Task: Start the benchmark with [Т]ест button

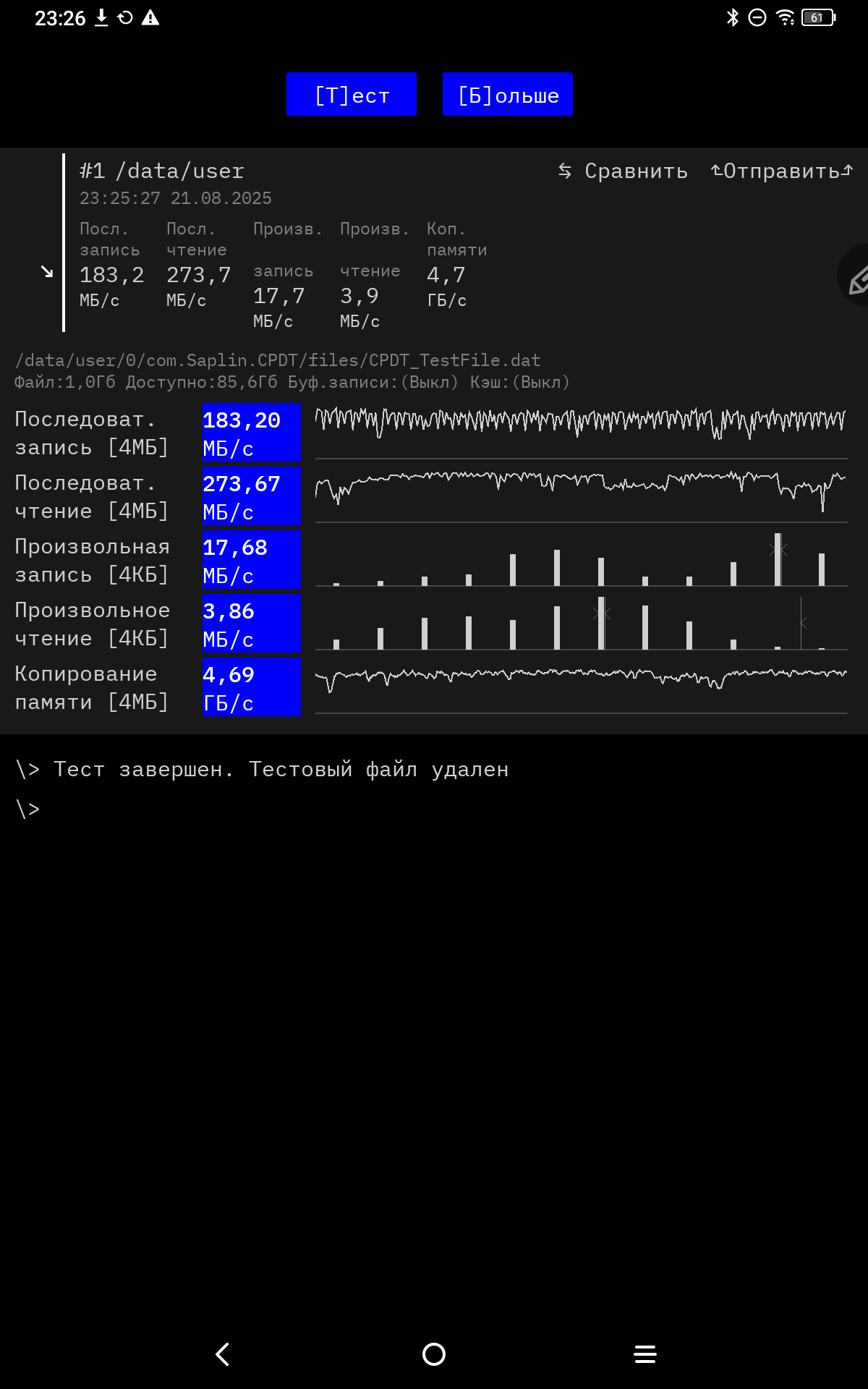Action: 352,94
